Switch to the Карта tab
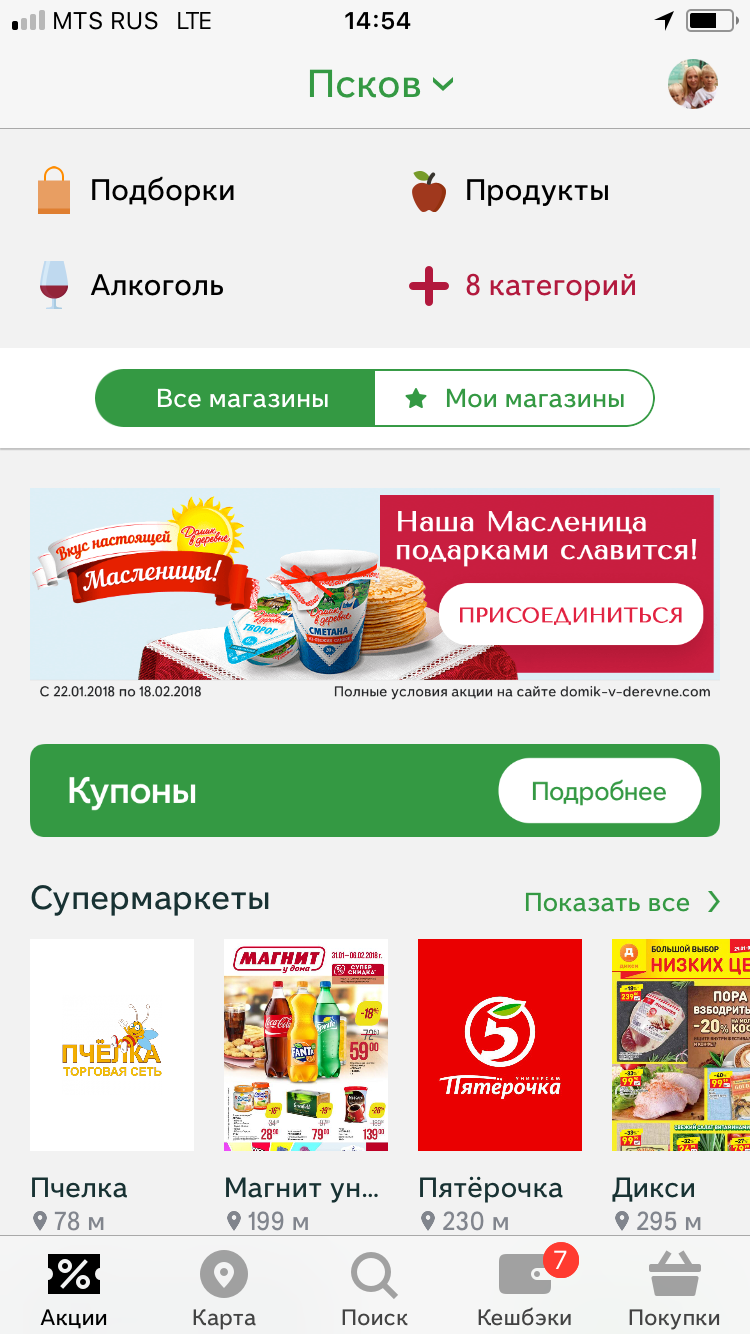This screenshot has width=750, height=1334. coord(224,1289)
